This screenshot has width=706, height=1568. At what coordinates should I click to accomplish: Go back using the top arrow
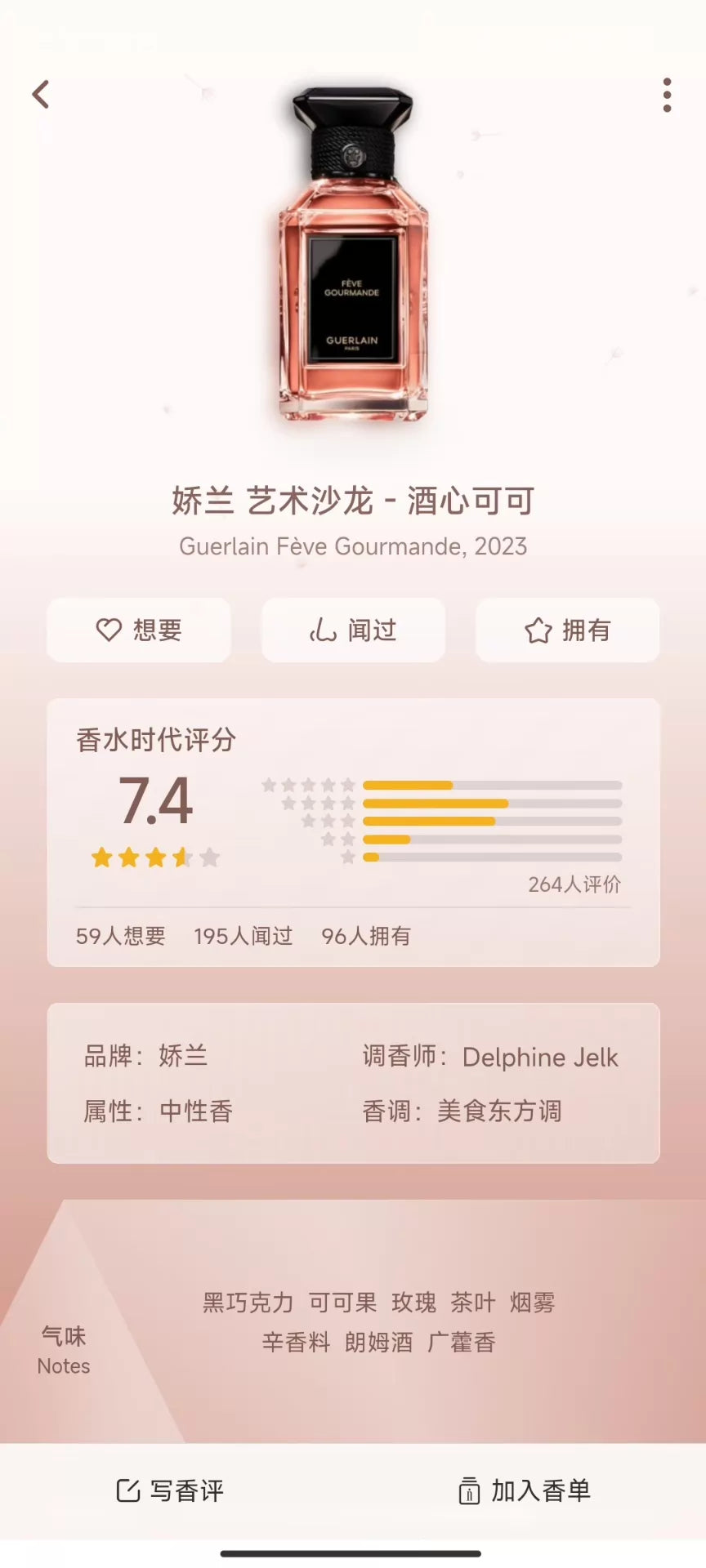[41, 95]
